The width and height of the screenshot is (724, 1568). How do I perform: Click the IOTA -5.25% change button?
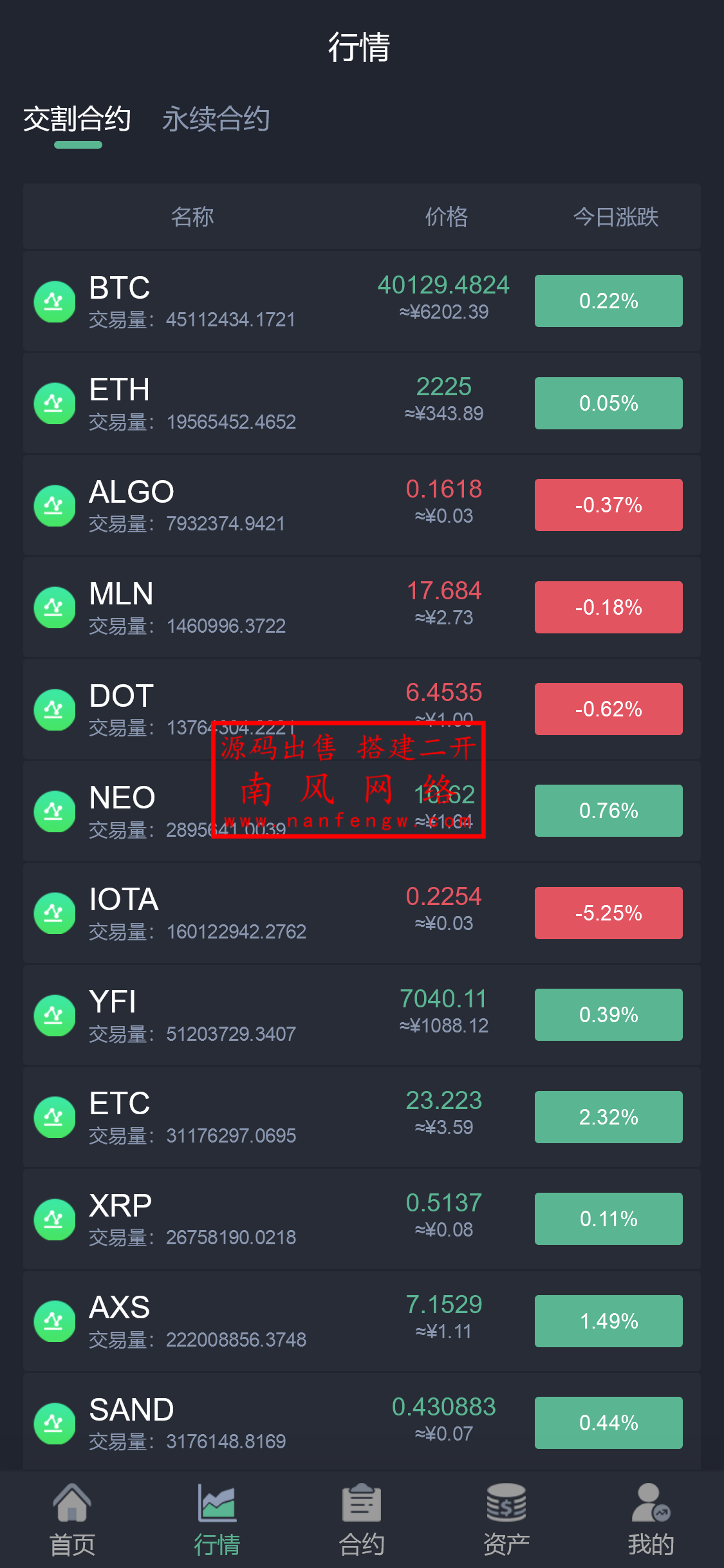[x=608, y=912]
